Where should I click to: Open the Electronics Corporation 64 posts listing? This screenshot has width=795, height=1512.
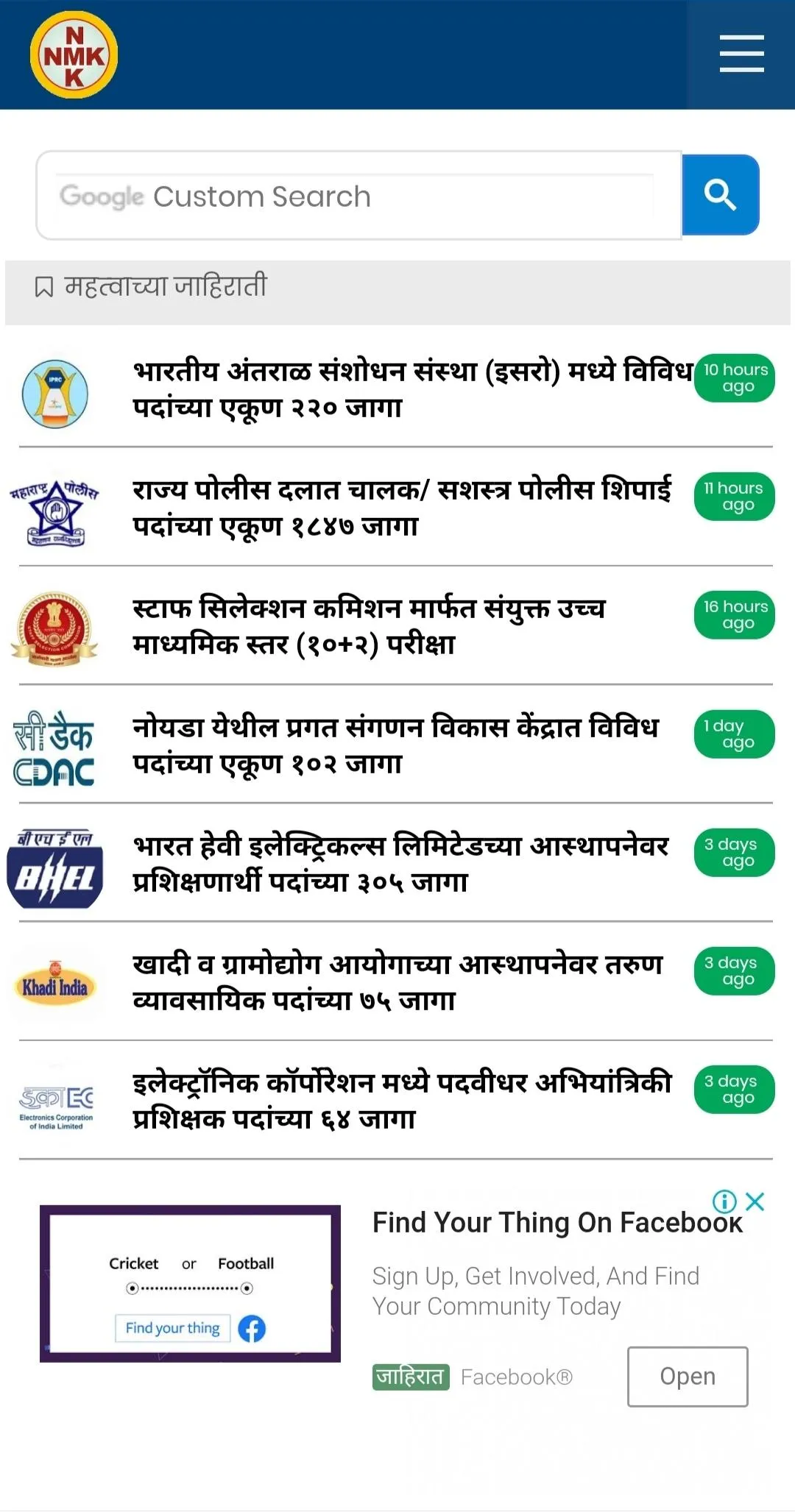point(396,1100)
